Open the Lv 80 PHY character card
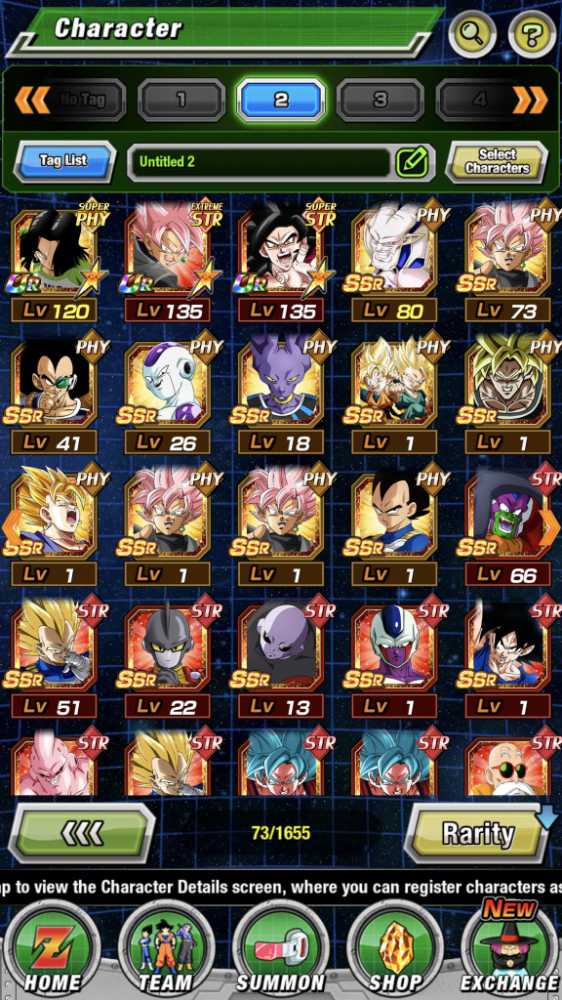The width and height of the screenshot is (562, 1000). 394,261
